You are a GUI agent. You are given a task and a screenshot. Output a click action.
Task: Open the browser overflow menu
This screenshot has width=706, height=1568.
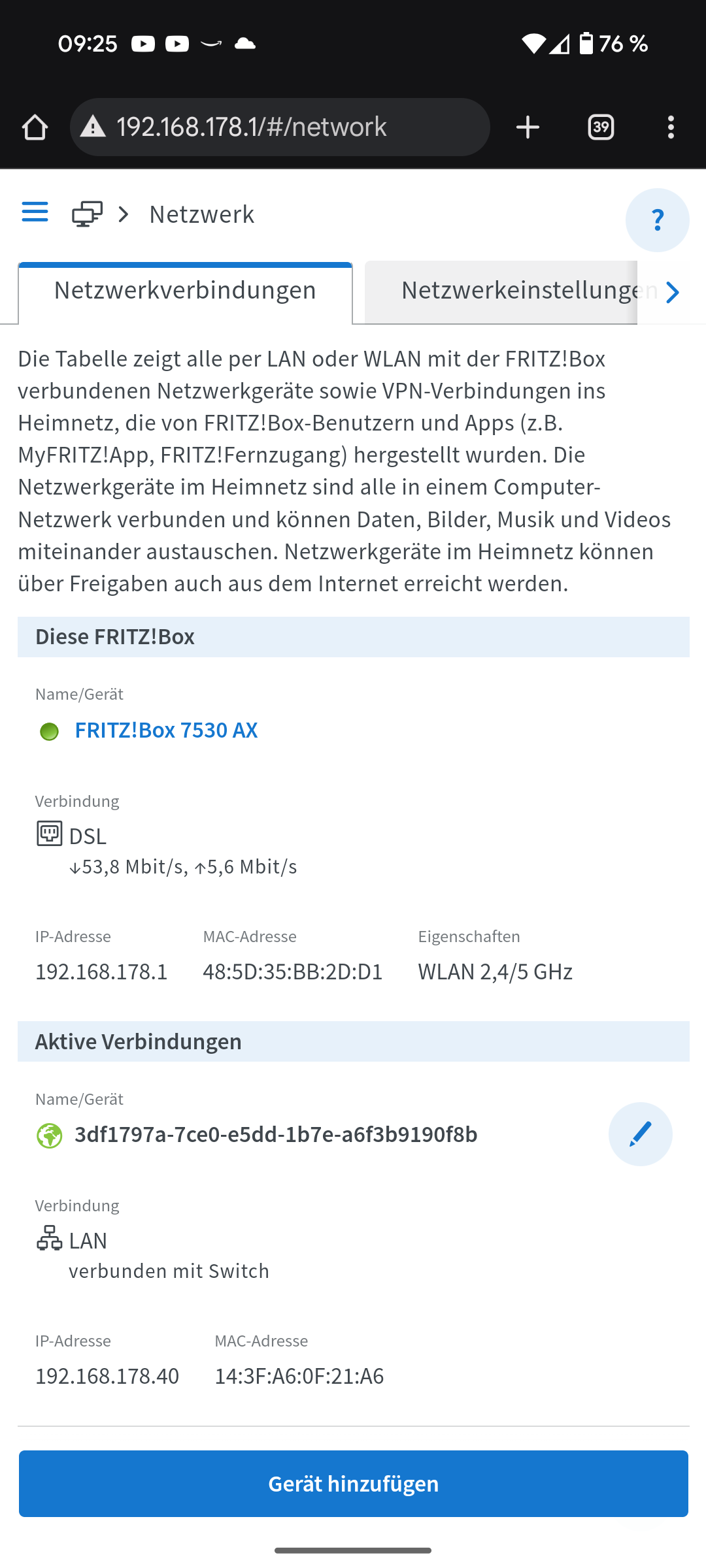coord(671,127)
